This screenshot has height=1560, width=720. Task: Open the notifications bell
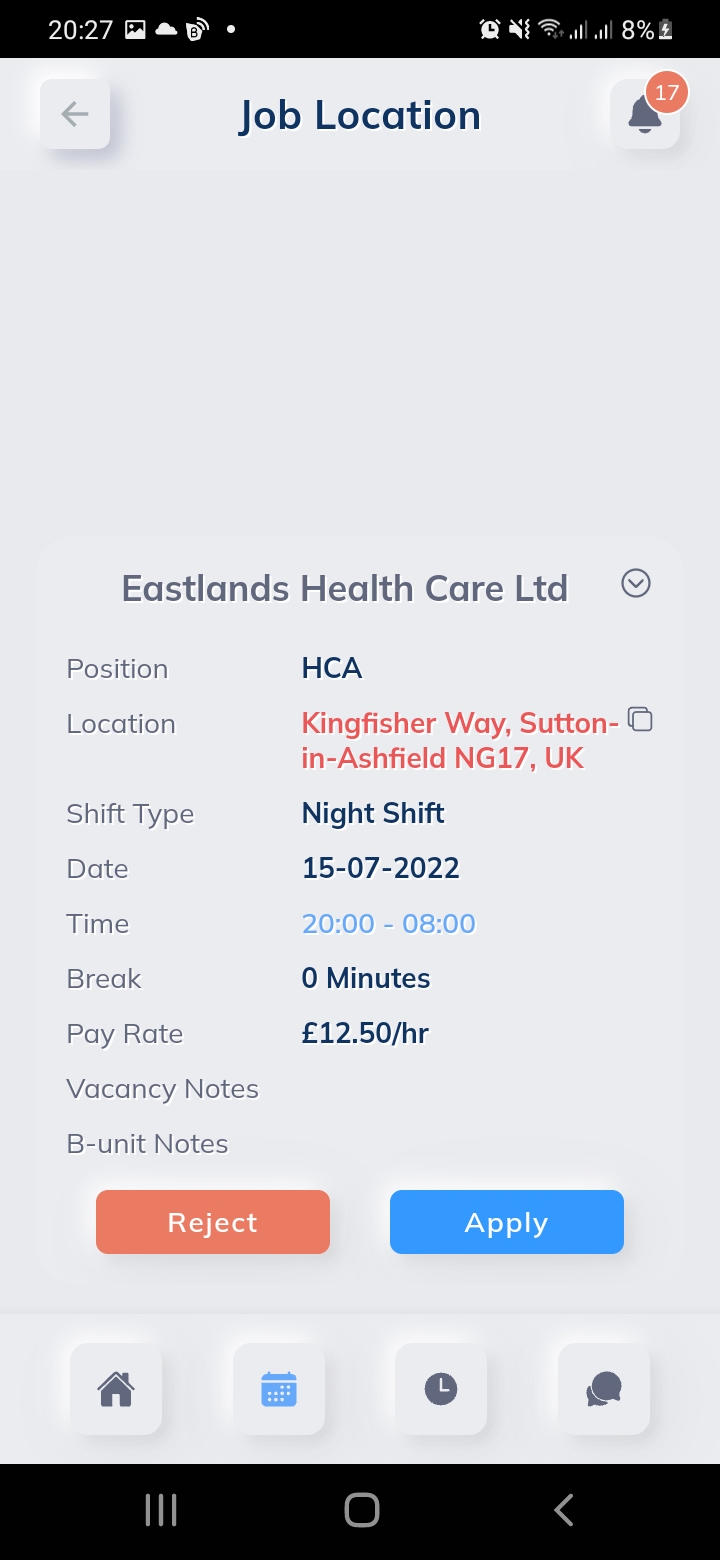coord(645,114)
